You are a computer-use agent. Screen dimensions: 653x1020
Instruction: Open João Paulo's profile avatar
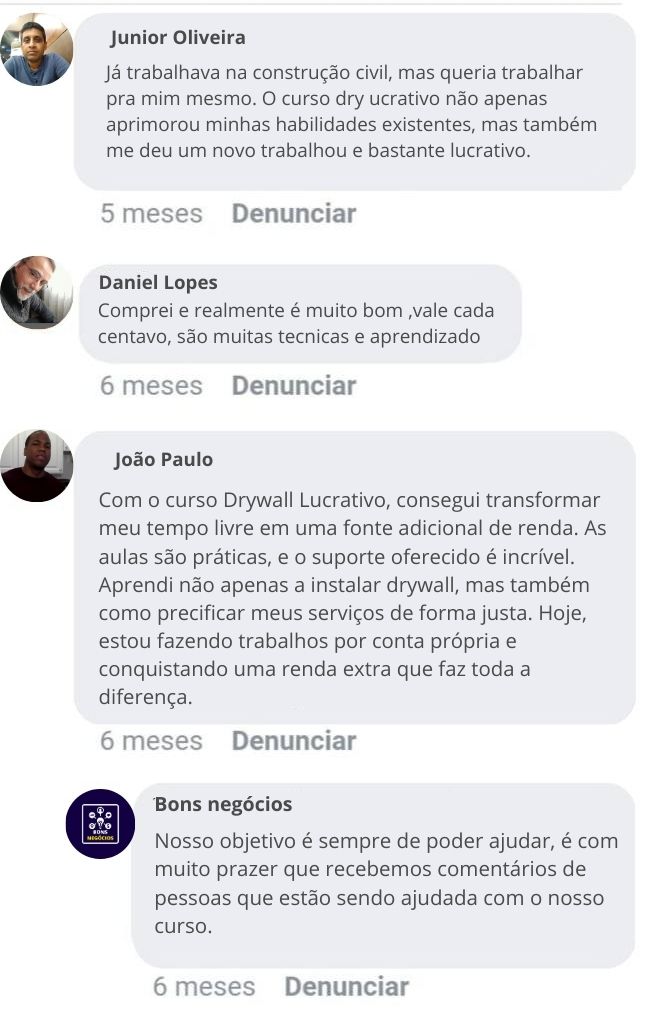(37, 466)
